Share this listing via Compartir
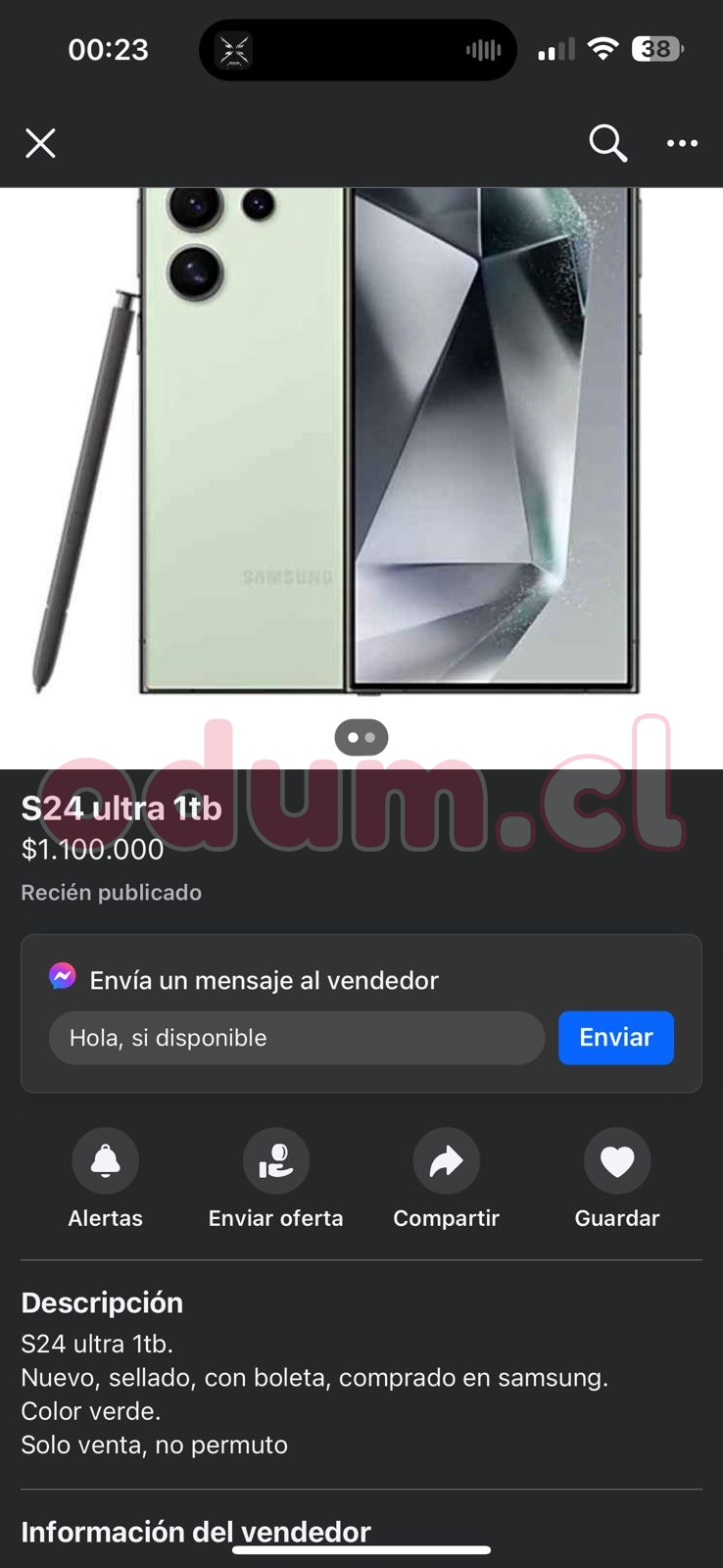Image resolution: width=723 pixels, height=1568 pixels. point(446,1161)
